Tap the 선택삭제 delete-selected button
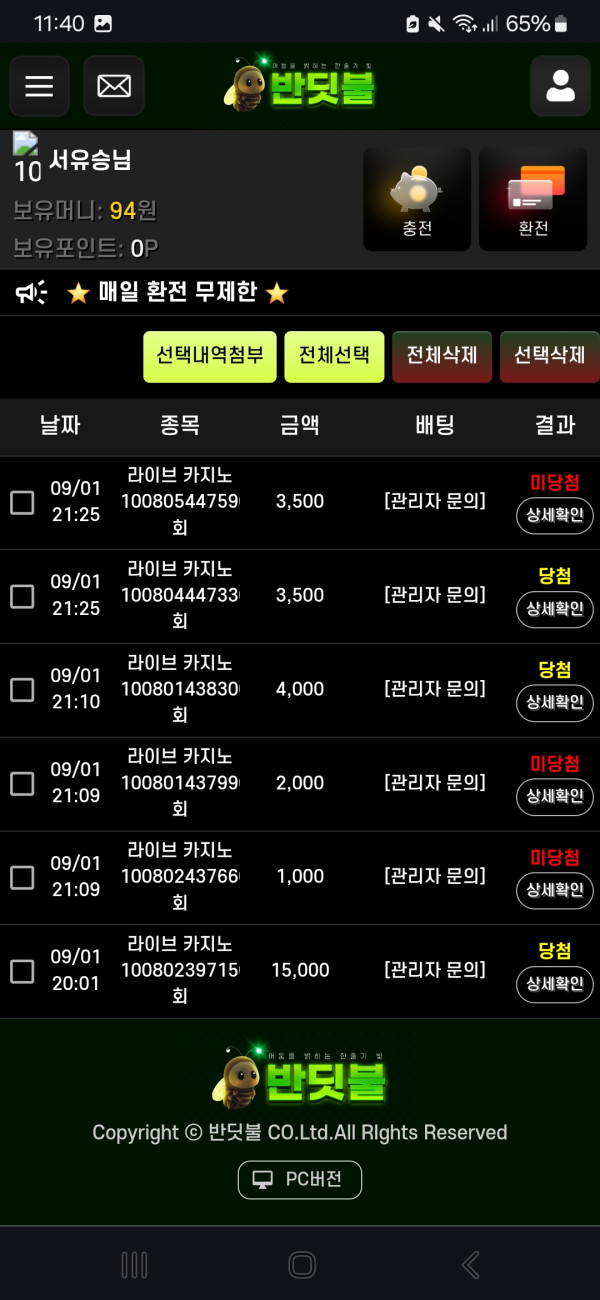 [x=548, y=356]
